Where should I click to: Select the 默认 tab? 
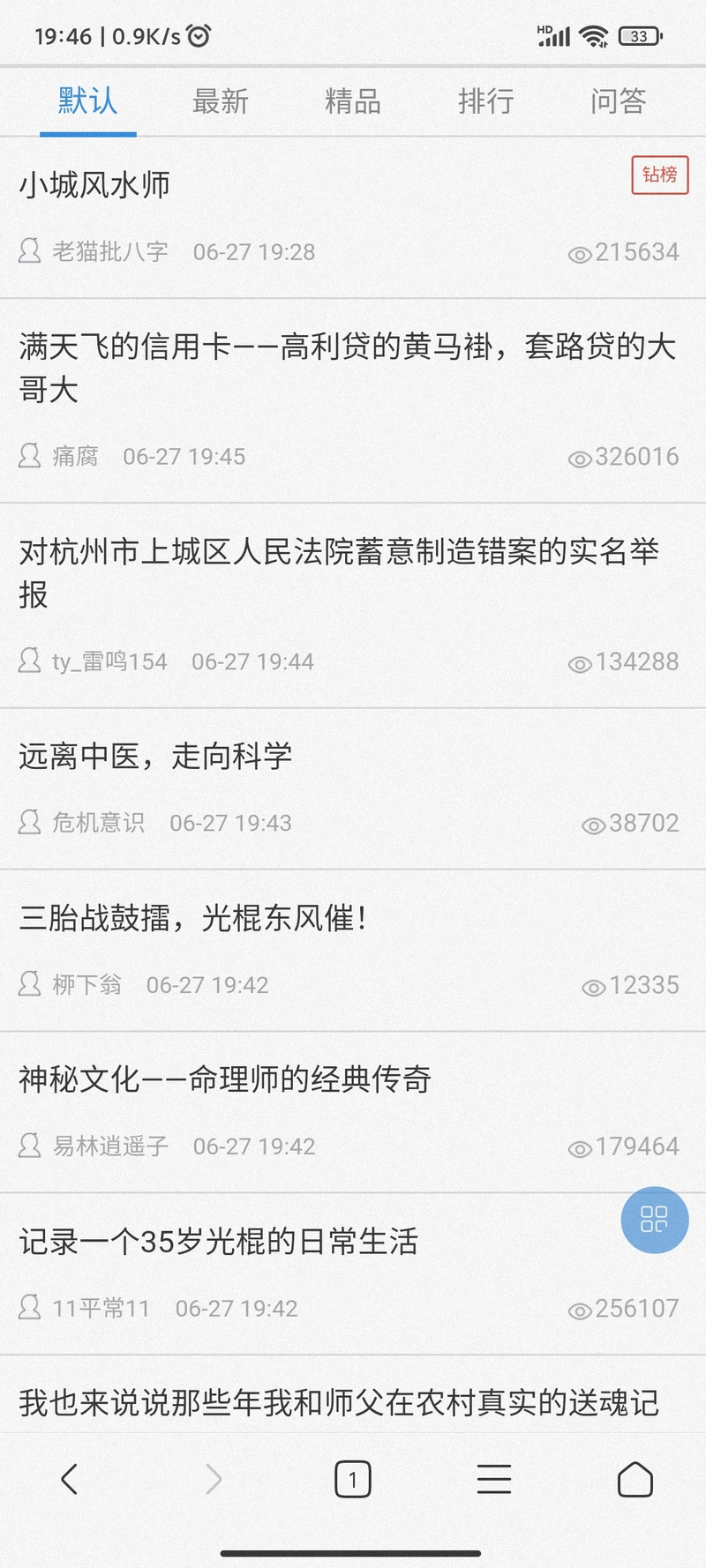[x=88, y=101]
